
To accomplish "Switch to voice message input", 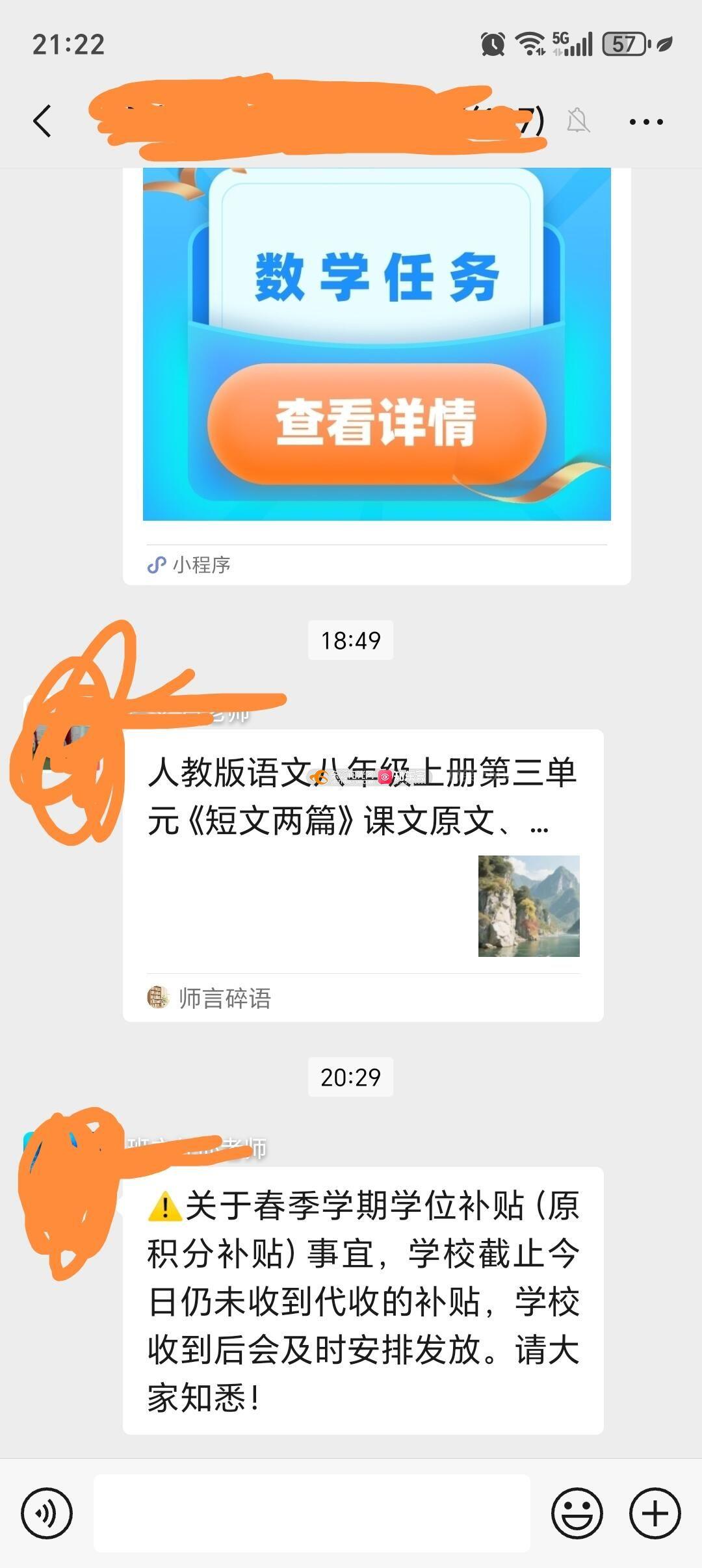I will 47,1513.
